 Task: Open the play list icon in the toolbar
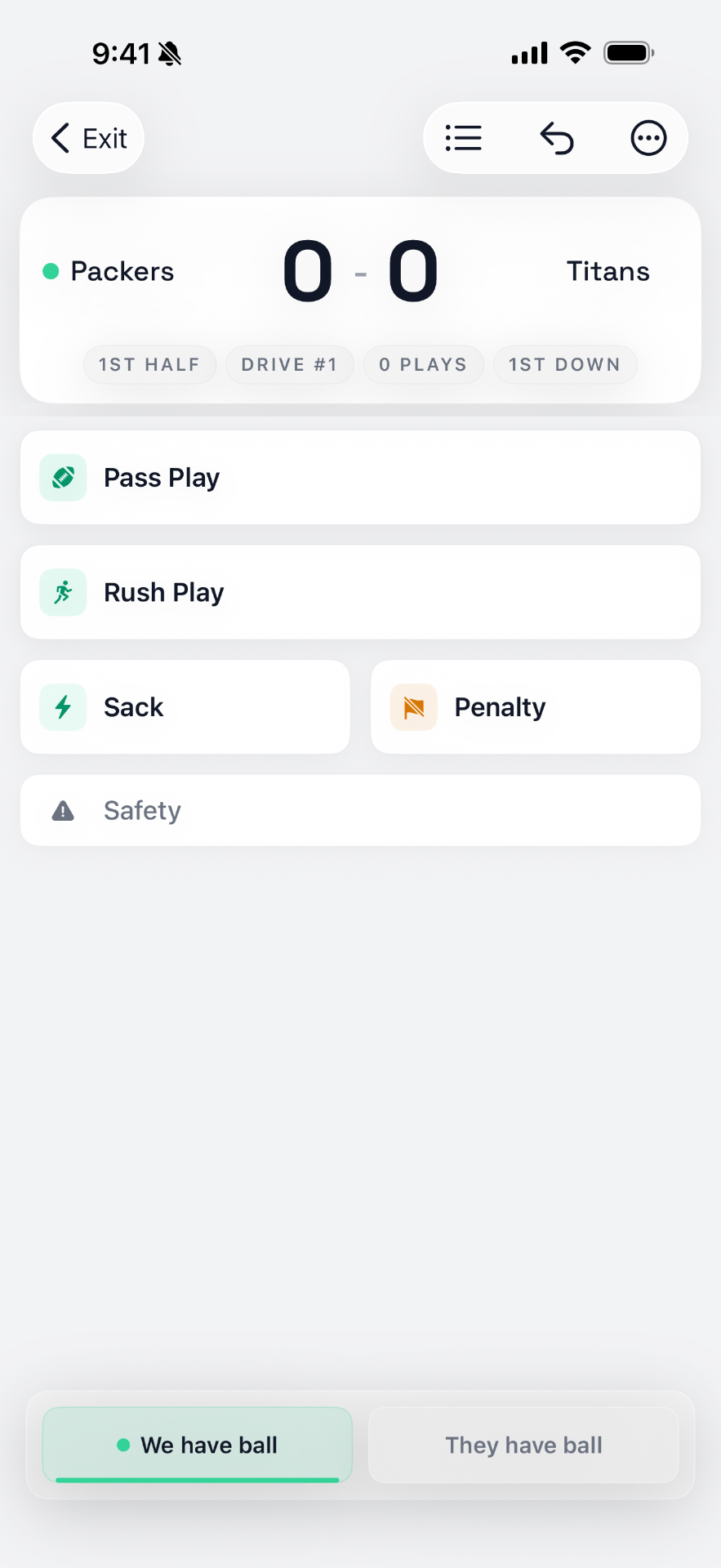(463, 138)
